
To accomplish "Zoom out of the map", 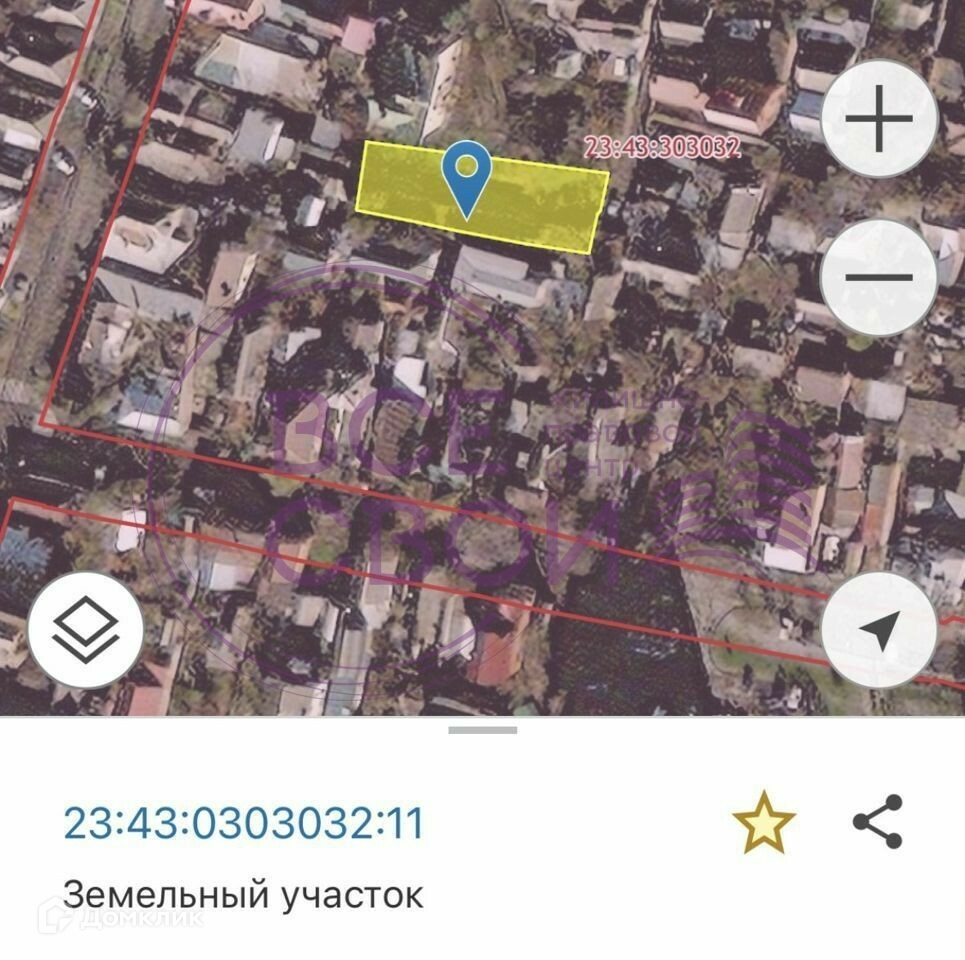I will click(x=878, y=277).
